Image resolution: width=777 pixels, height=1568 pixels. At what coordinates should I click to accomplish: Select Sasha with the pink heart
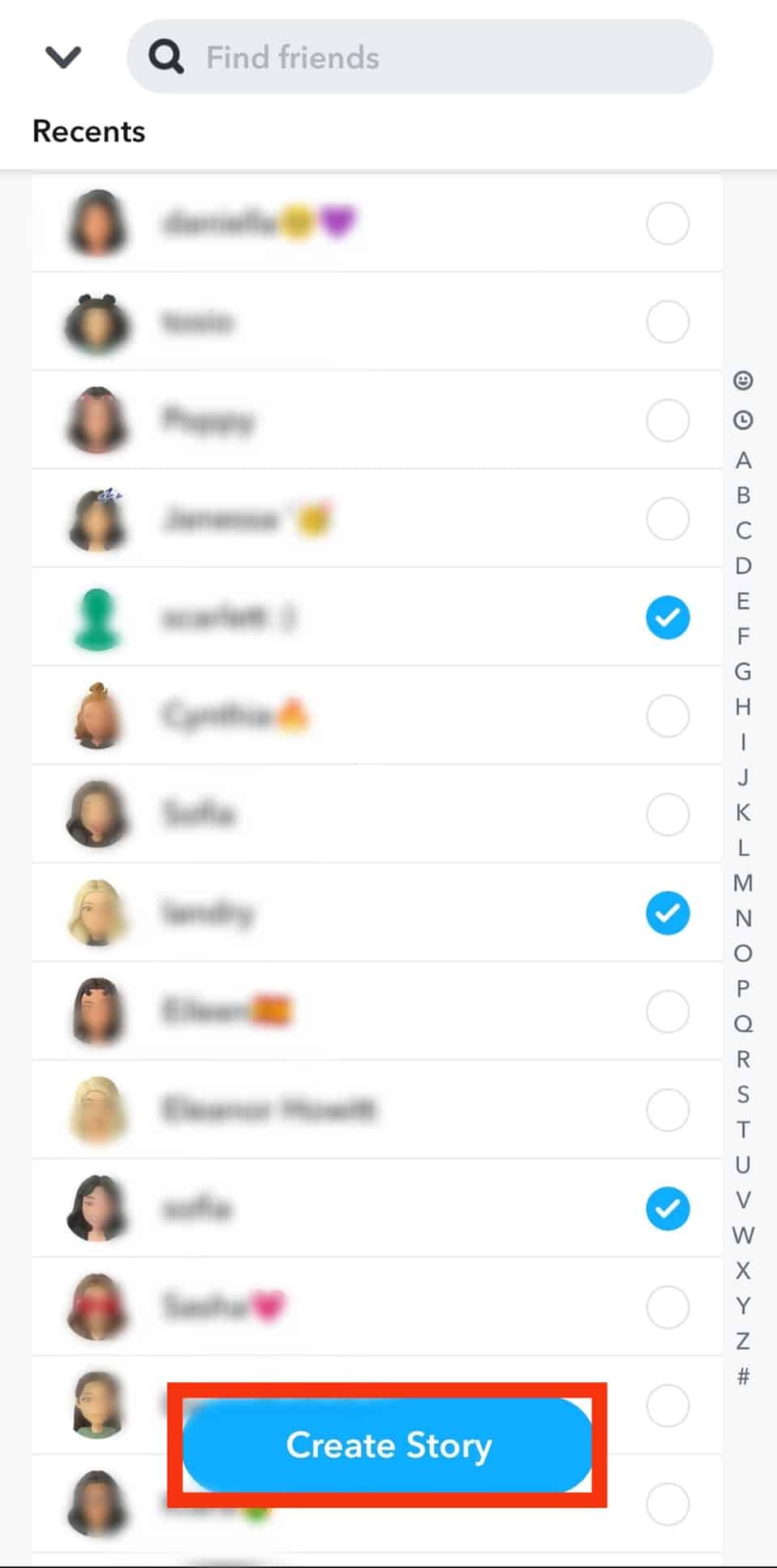pos(668,1307)
